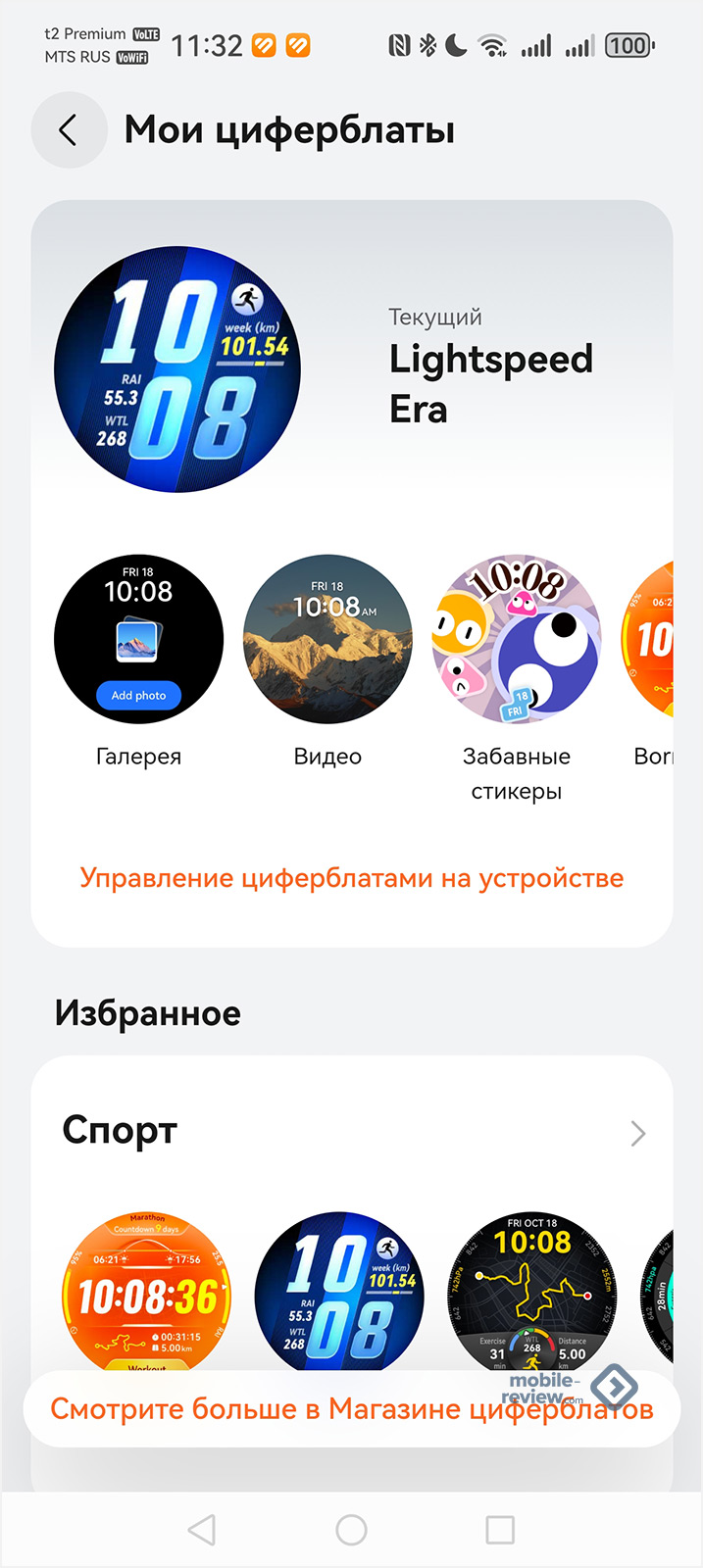Open Смотрите больше в Магазине циферблатов
703x1568 pixels.
click(x=351, y=1410)
